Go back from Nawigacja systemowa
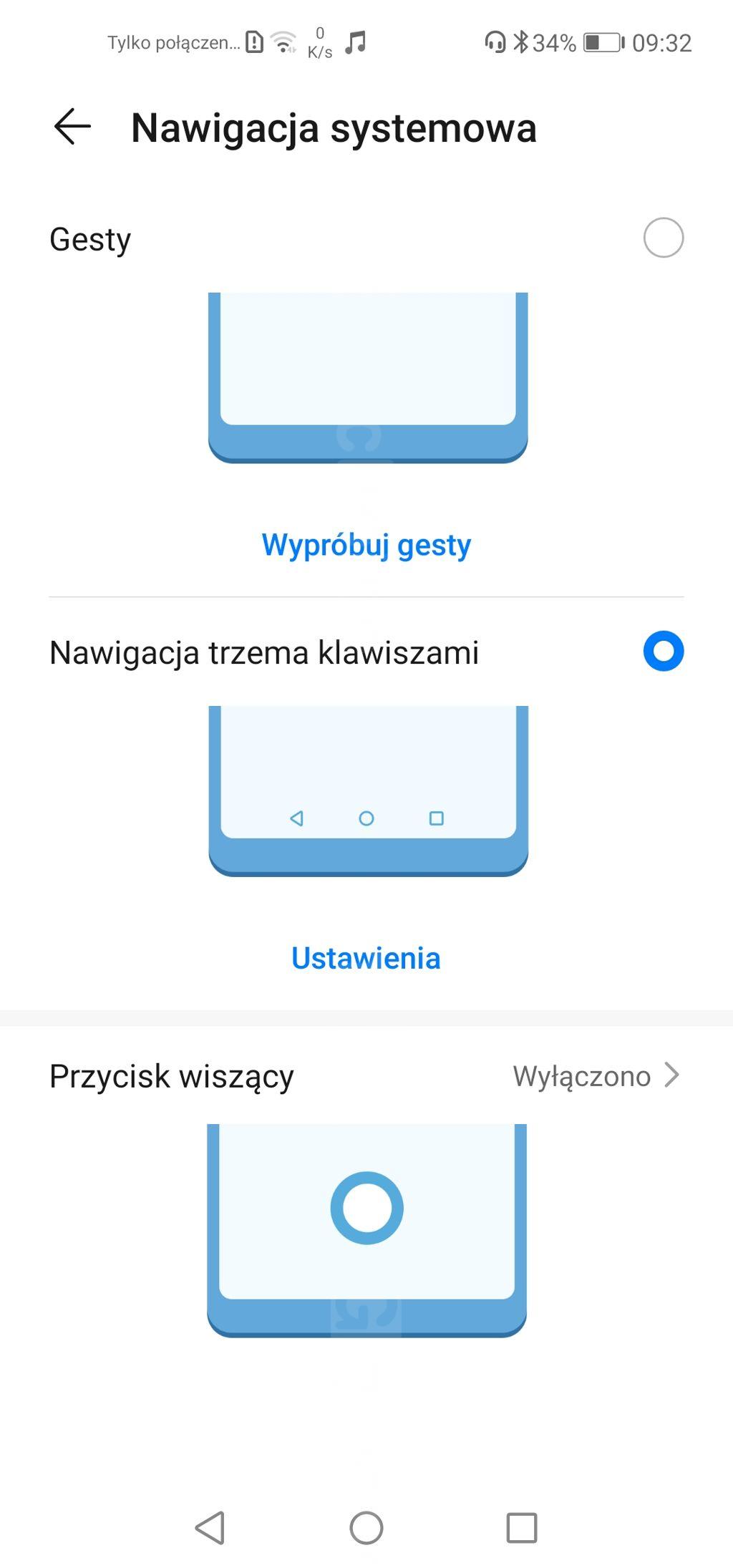Image resolution: width=733 pixels, height=1568 pixels. (x=73, y=127)
